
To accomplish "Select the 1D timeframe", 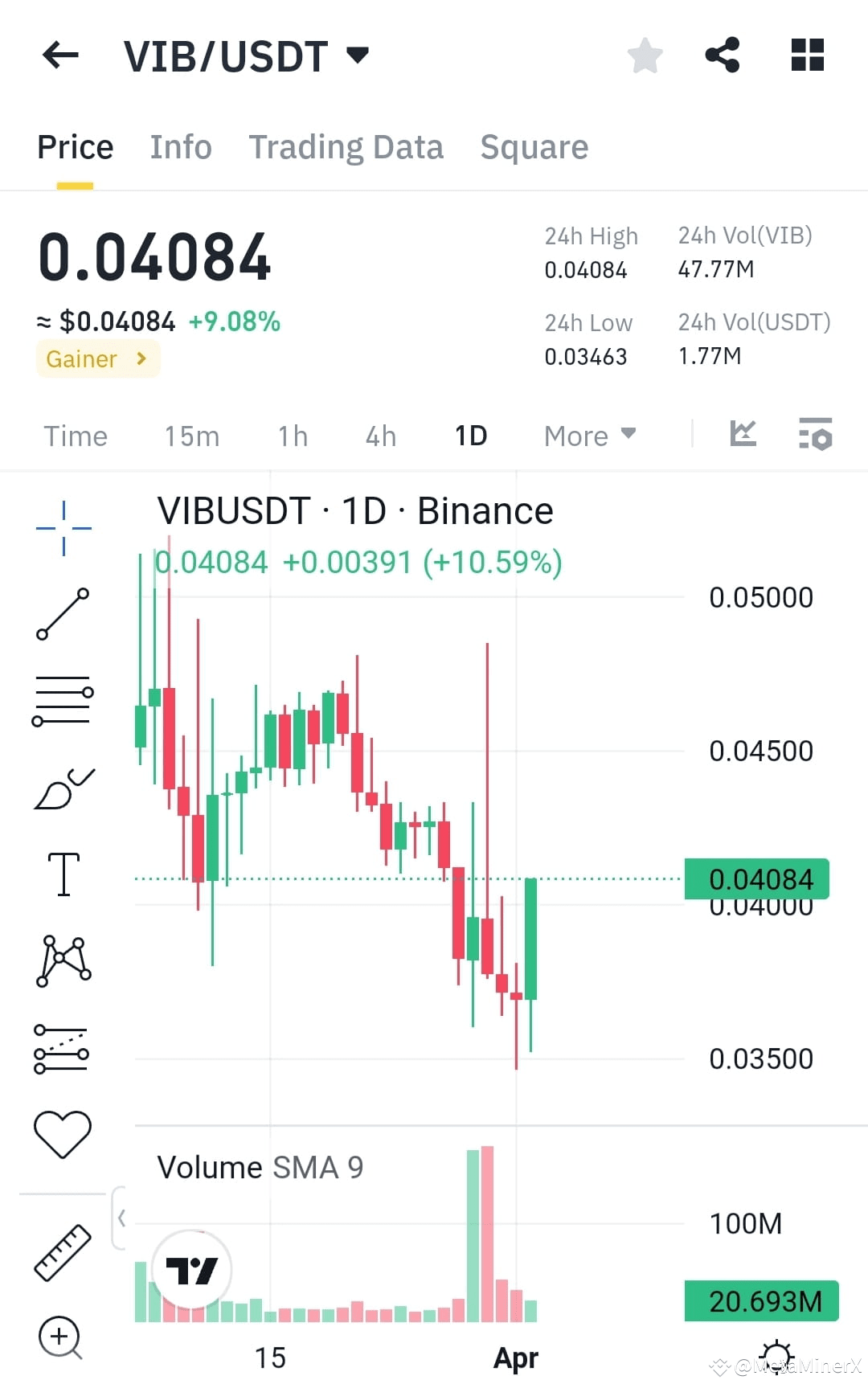I will [471, 436].
